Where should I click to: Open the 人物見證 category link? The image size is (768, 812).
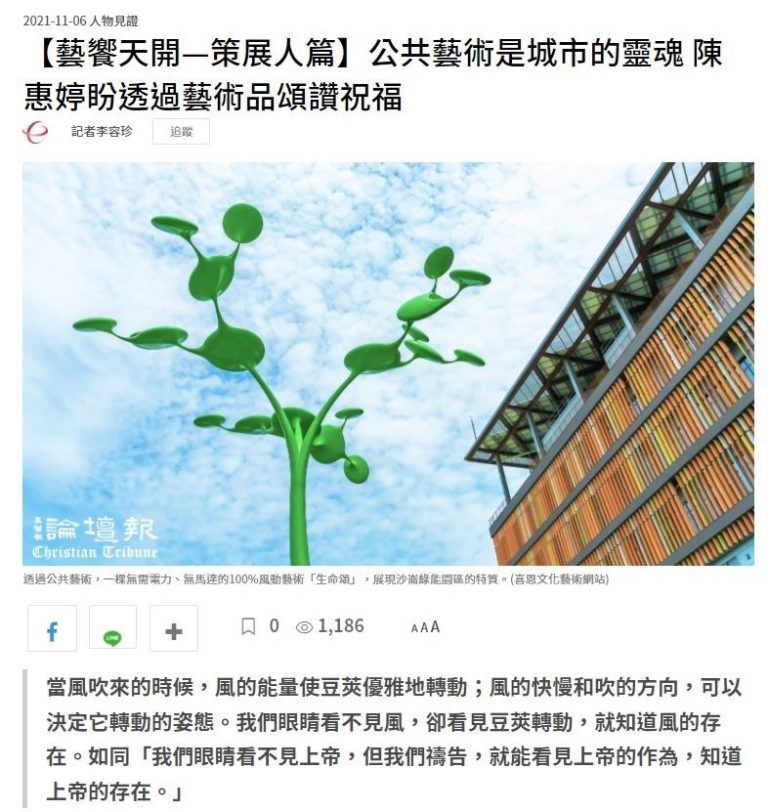114,21
